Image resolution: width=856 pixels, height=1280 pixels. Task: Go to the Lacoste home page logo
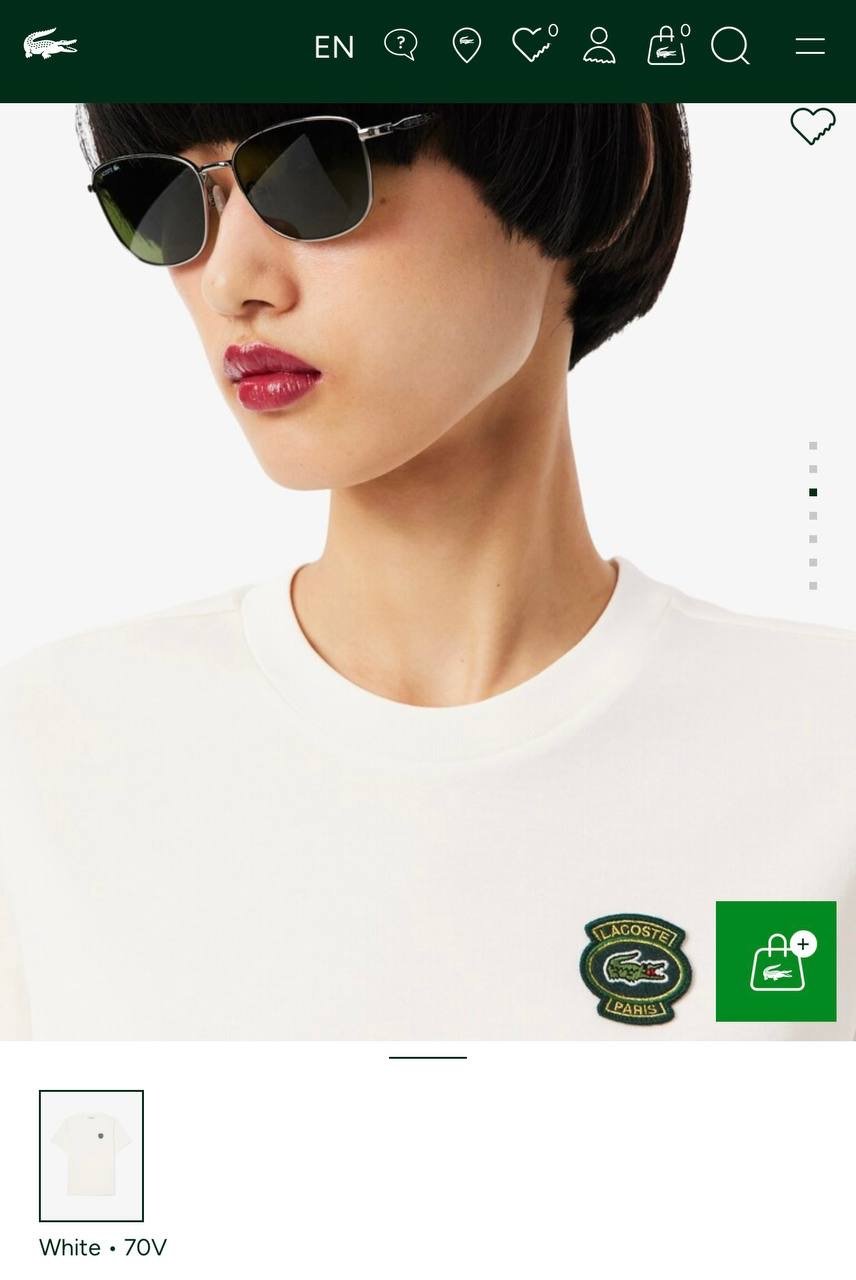(50, 45)
